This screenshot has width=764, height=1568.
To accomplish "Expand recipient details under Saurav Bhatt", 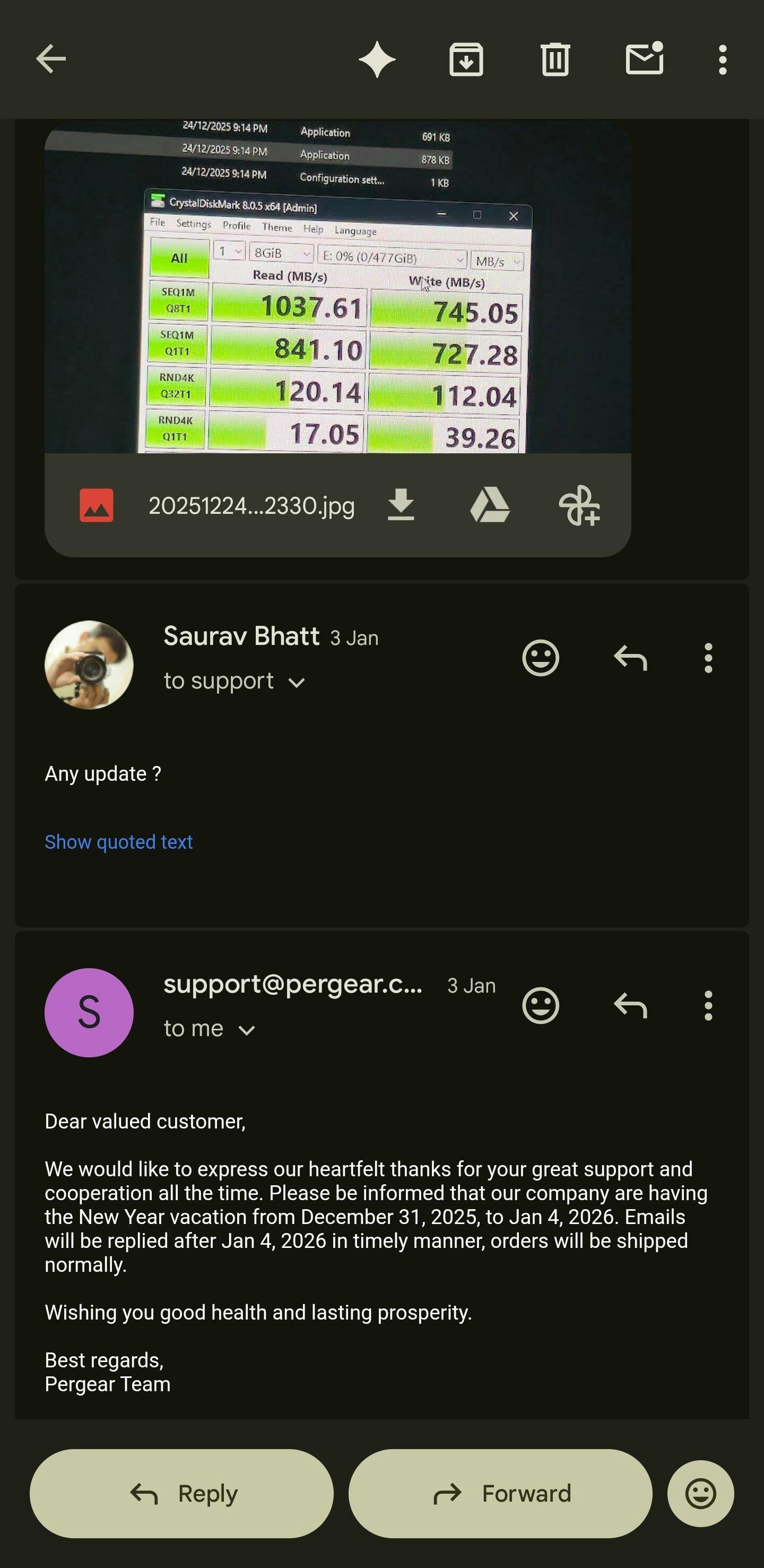I will pyautogui.click(x=296, y=682).
